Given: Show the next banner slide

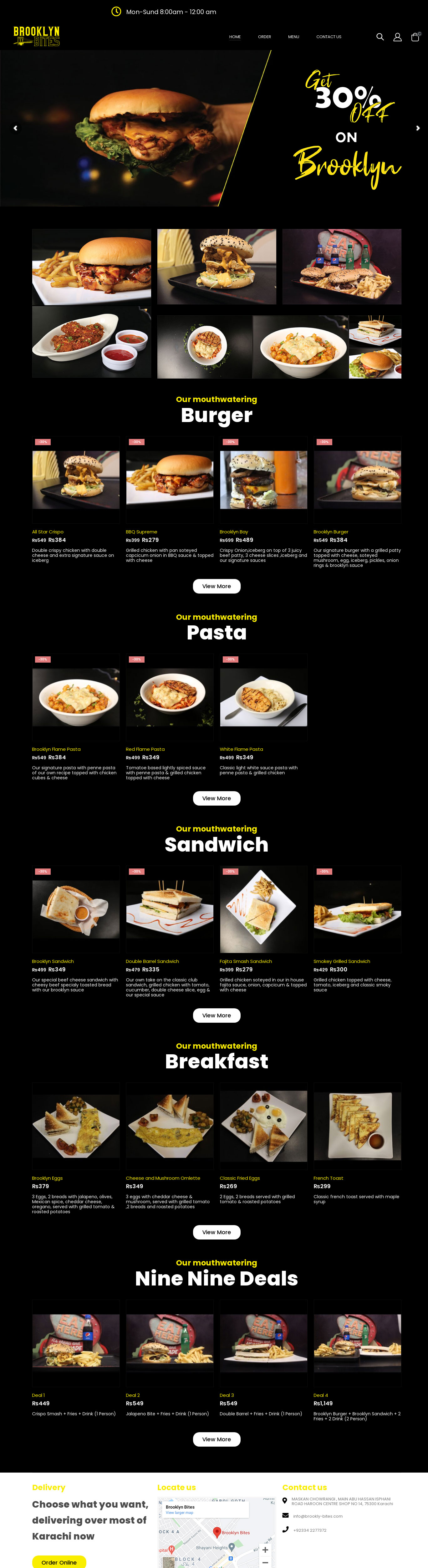Looking at the screenshot, I should tap(418, 129).
